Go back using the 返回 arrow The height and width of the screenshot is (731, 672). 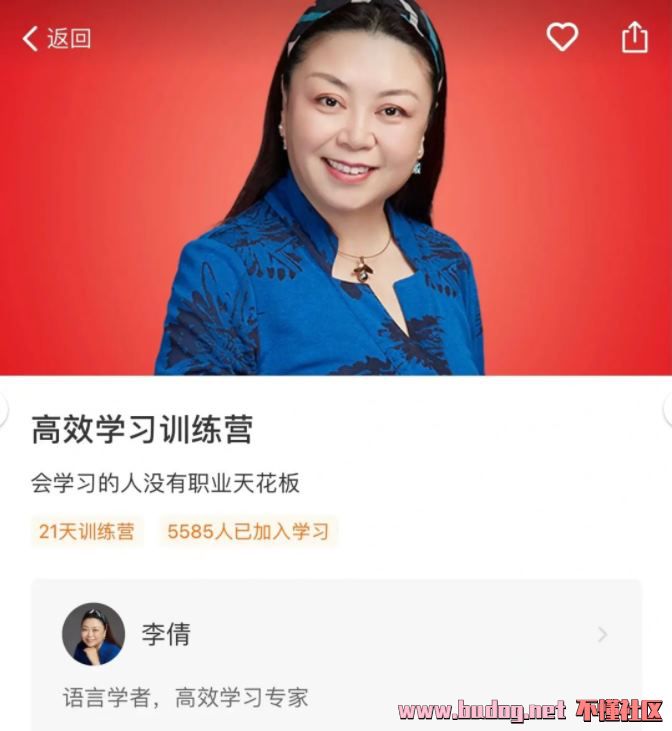click(55, 39)
